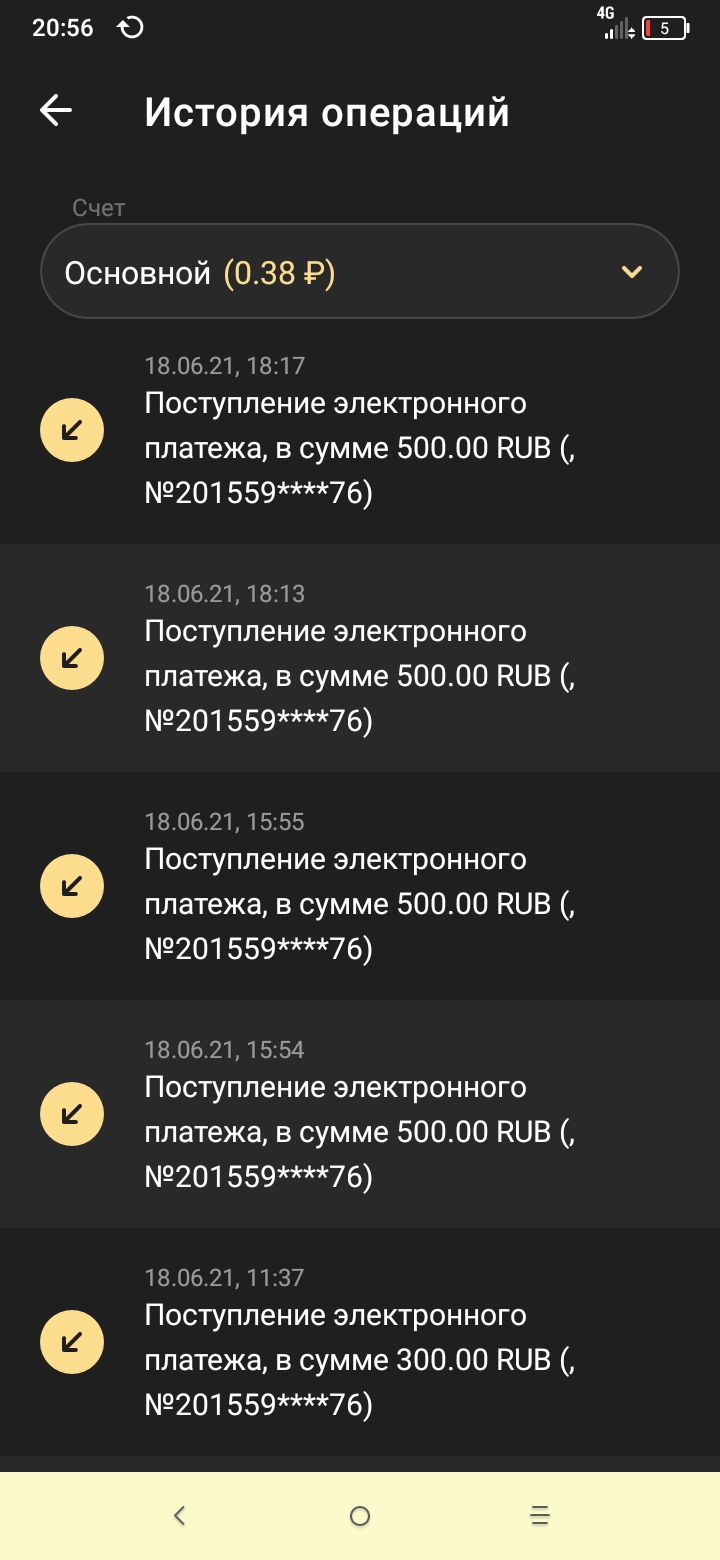Open recent apps from navigation bar
This screenshot has height=1560, width=720.
click(540, 1516)
